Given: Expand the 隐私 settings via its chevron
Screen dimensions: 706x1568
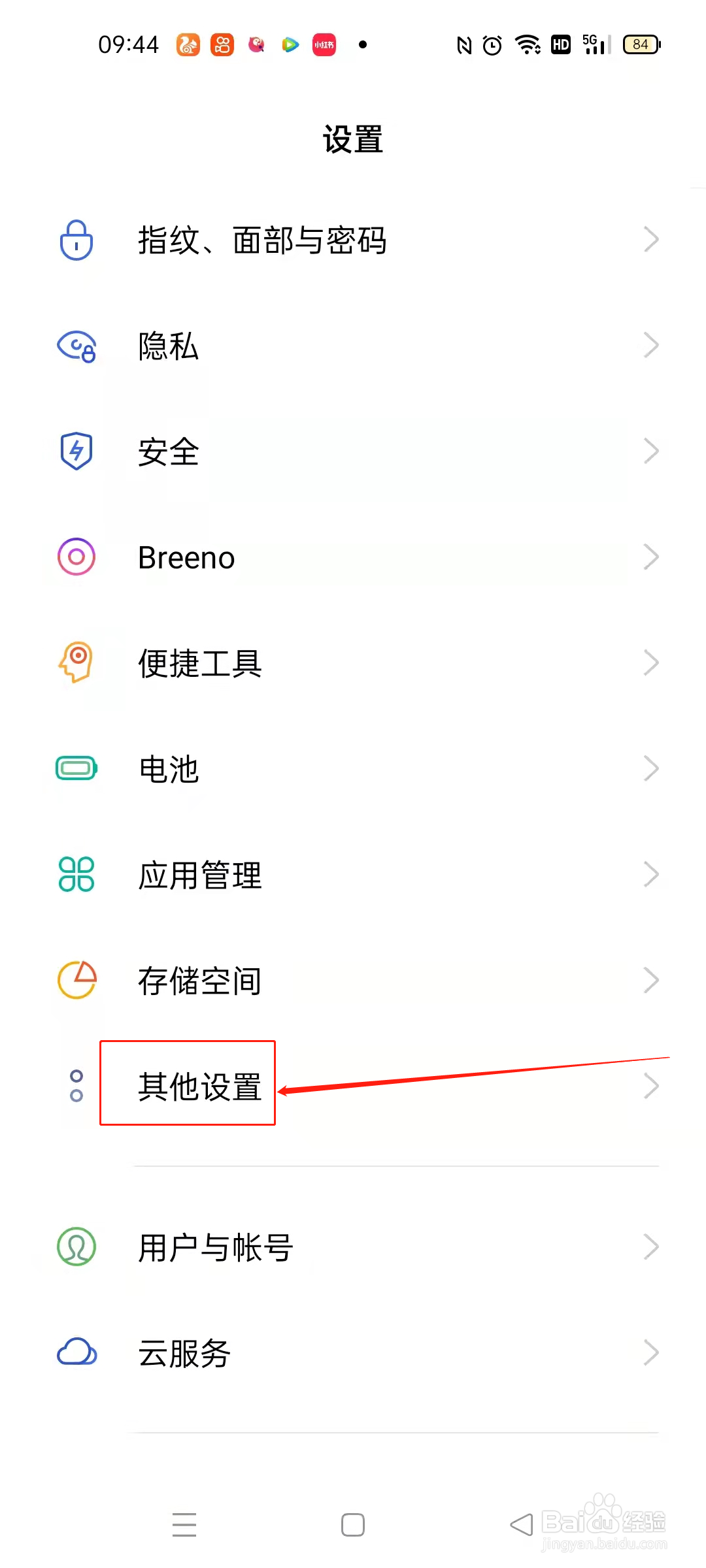Looking at the screenshot, I should click(651, 344).
